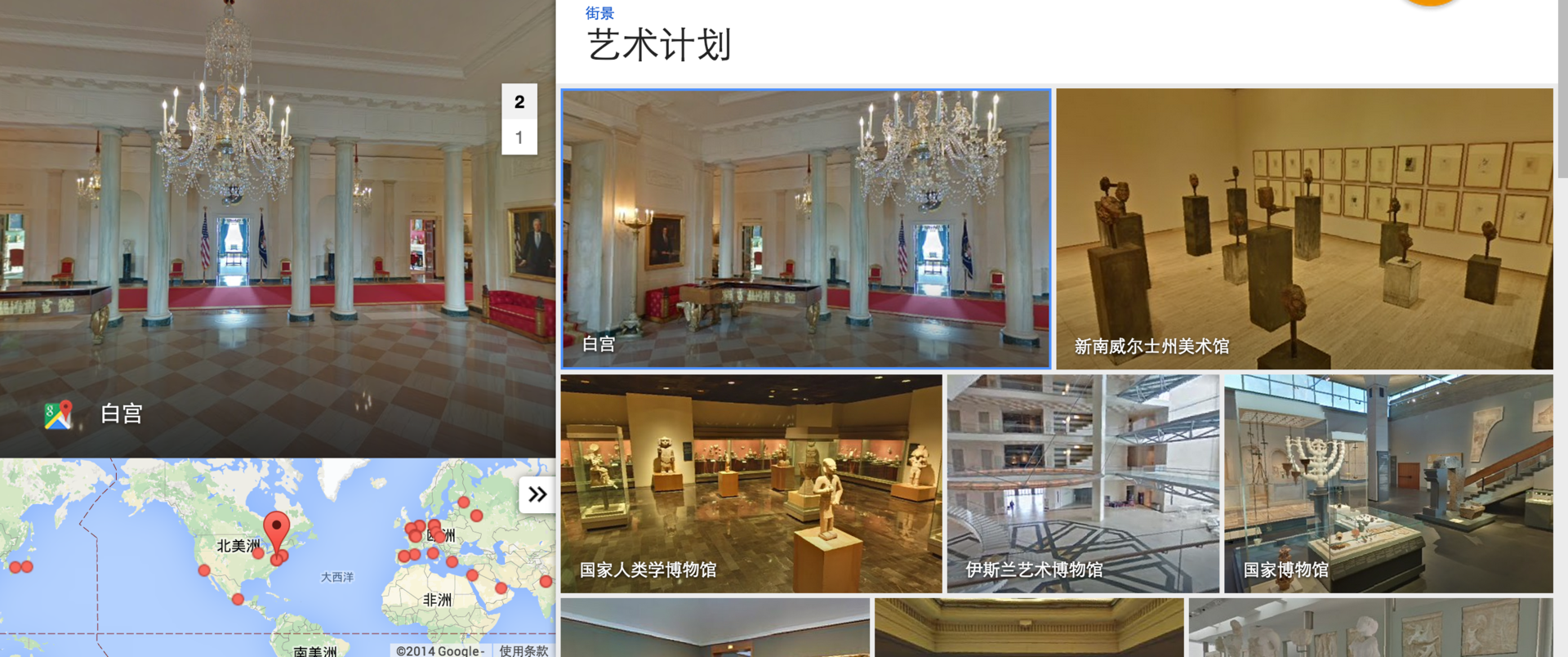This screenshot has width=1568, height=657.
Task: Expand the map with double-arrow button
Action: 537,494
